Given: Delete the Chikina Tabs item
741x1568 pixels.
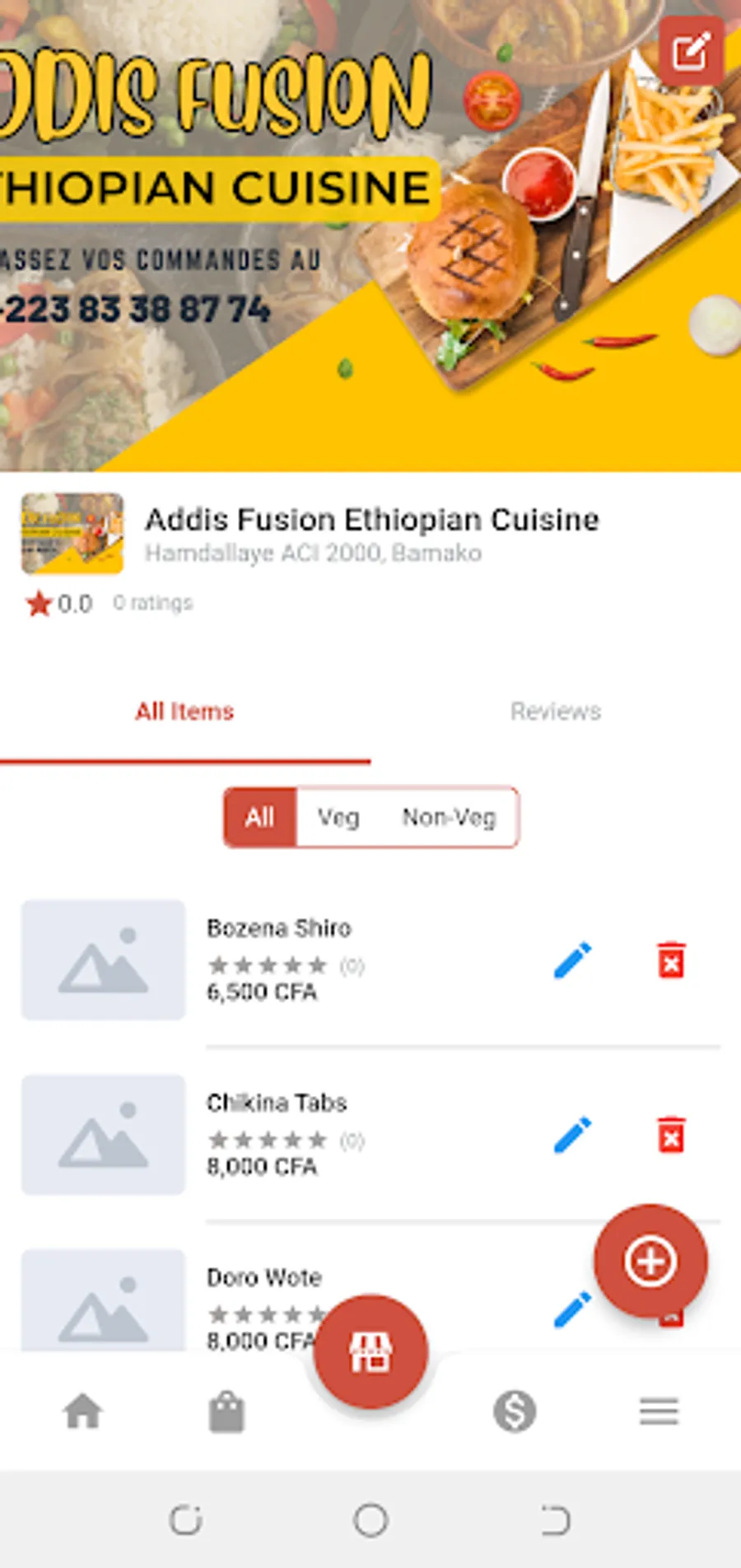Looking at the screenshot, I should pos(671,1135).
